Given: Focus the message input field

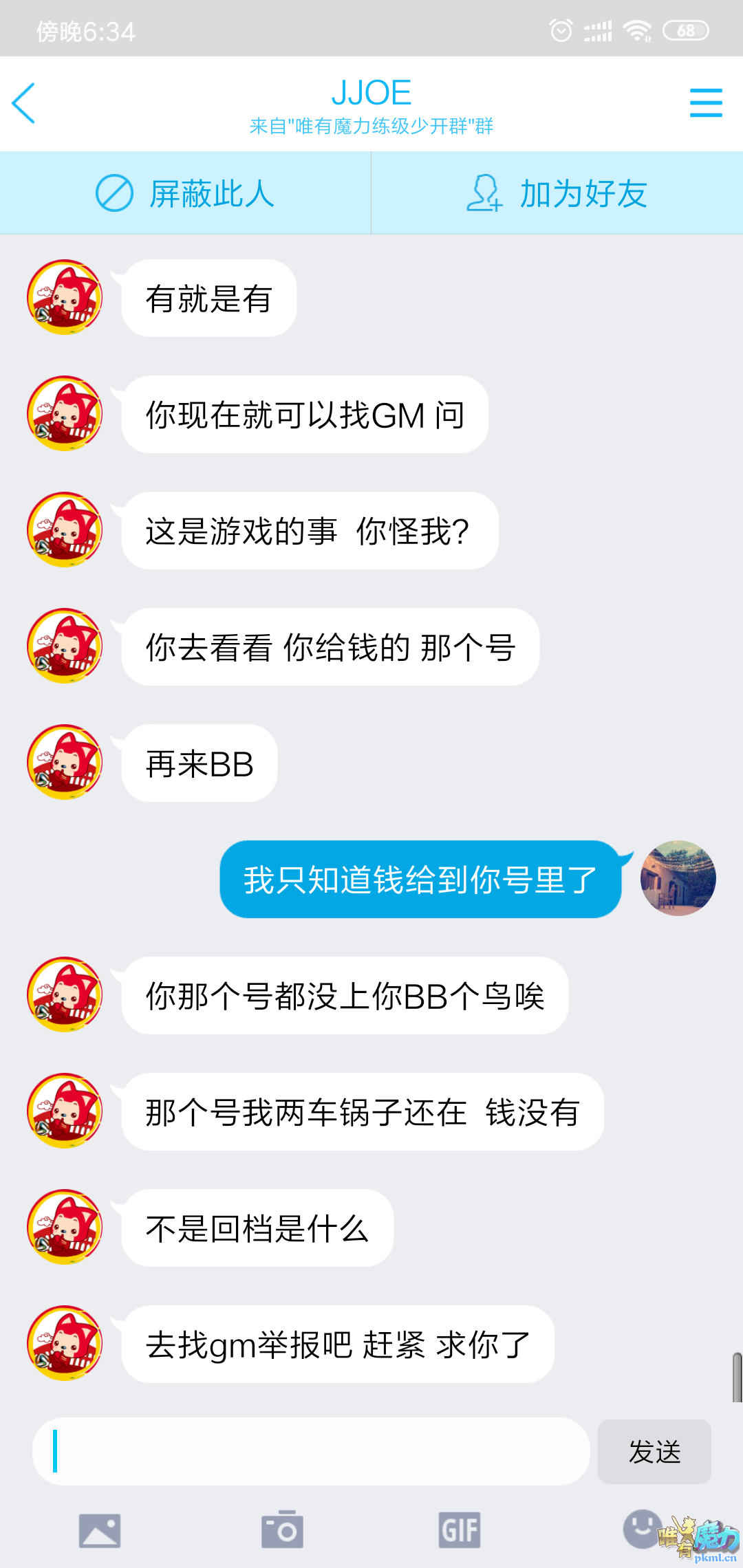Looking at the screenshot, I should [x=311, y=1451].
